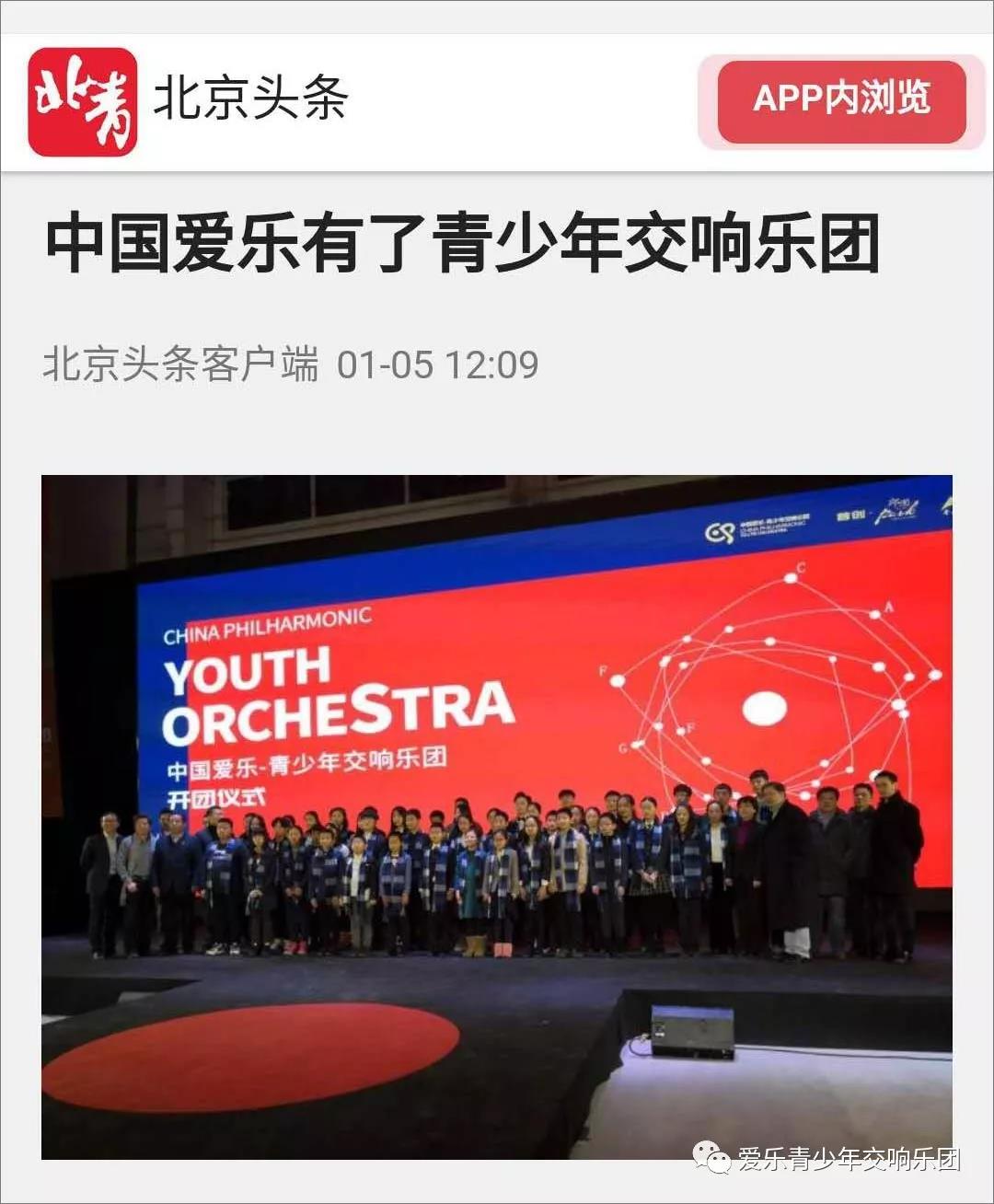The height and width of the screenshot is (1204, 994).
Task: View the youth orchestra ceremony photo
Action: point(497,816)
